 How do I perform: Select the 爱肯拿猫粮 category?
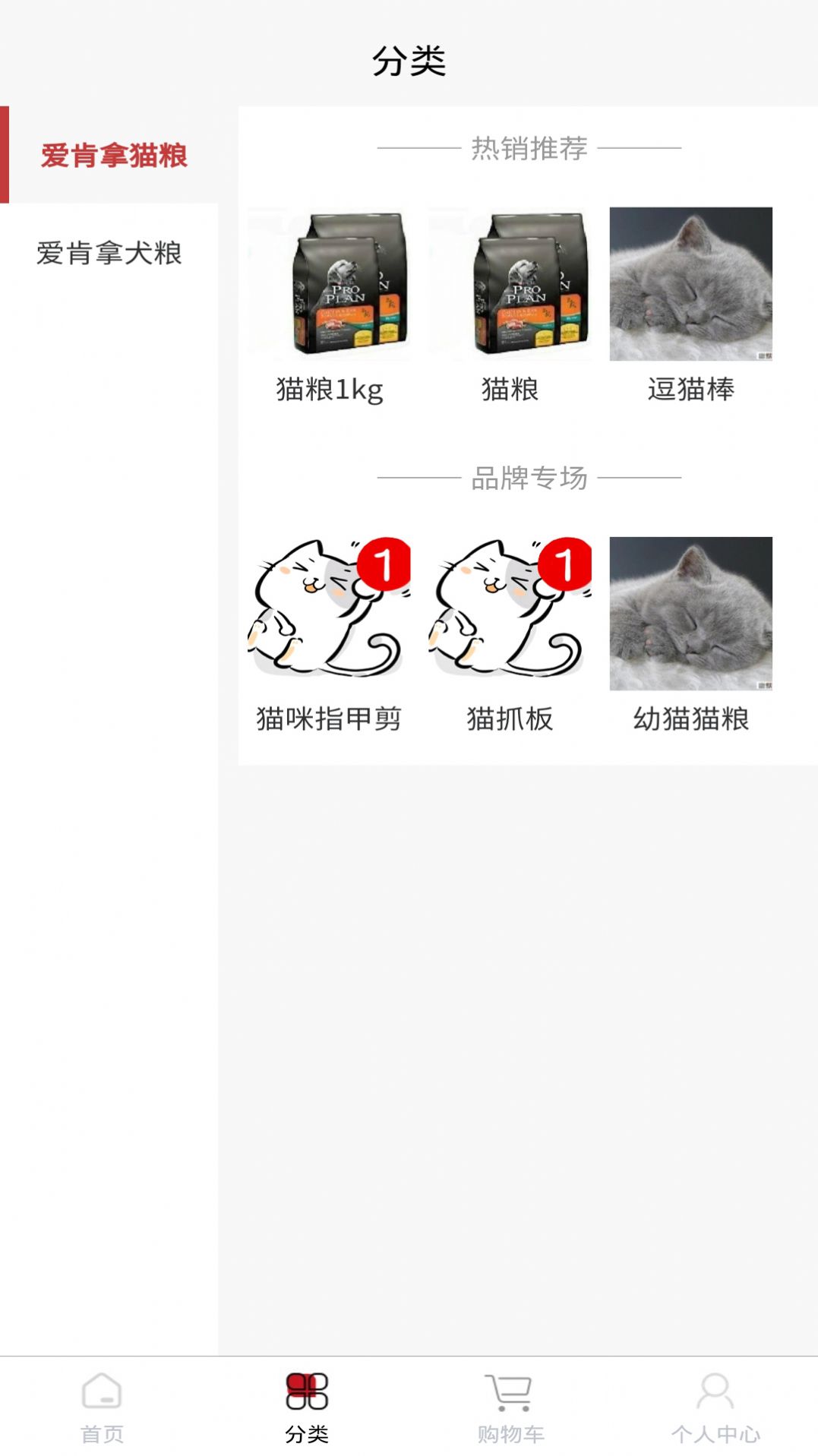coord(113,156)
